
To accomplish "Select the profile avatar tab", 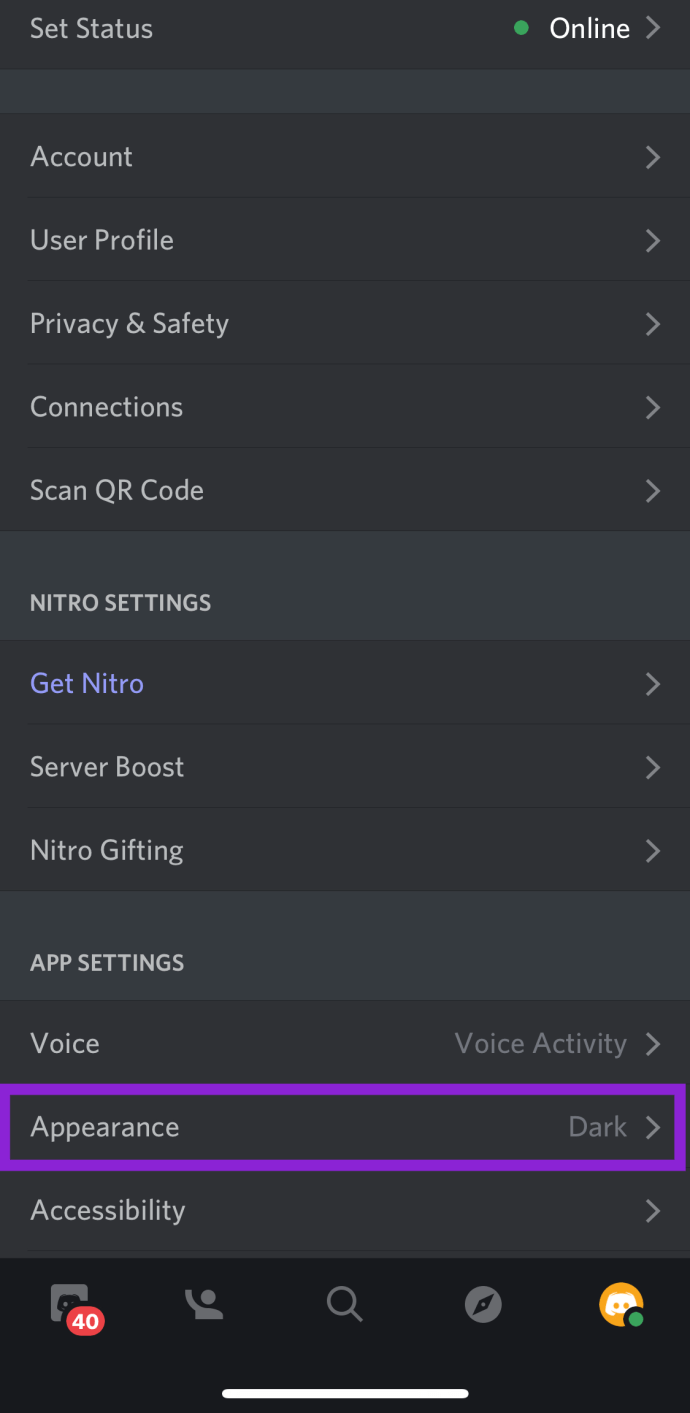I will 621,1304.
